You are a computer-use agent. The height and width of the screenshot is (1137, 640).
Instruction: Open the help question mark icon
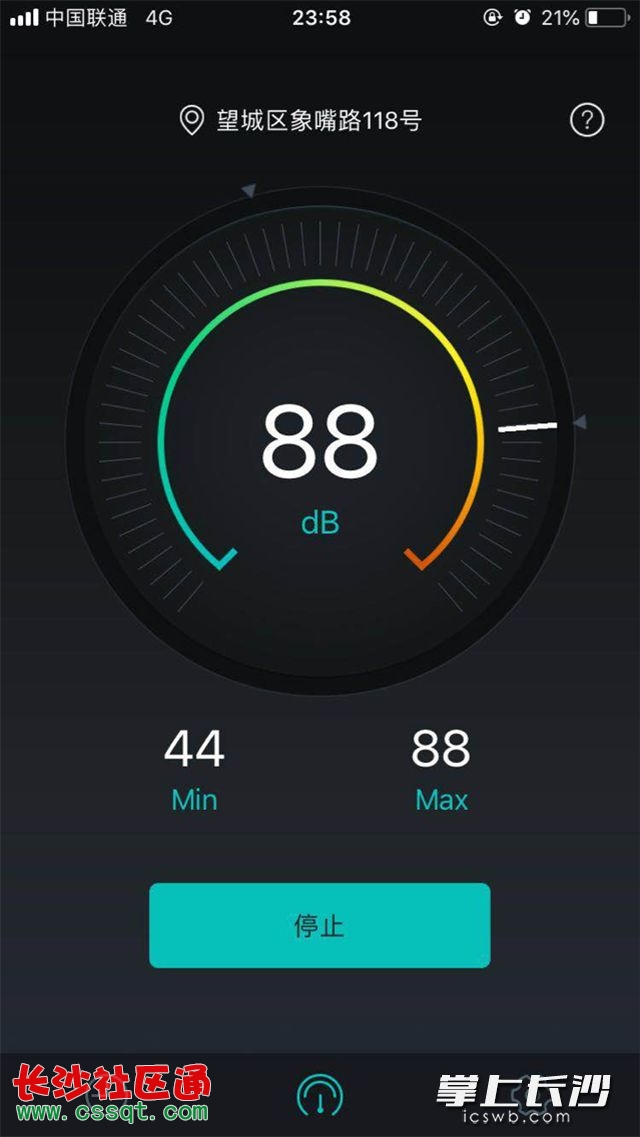click(x=586, y=120)
